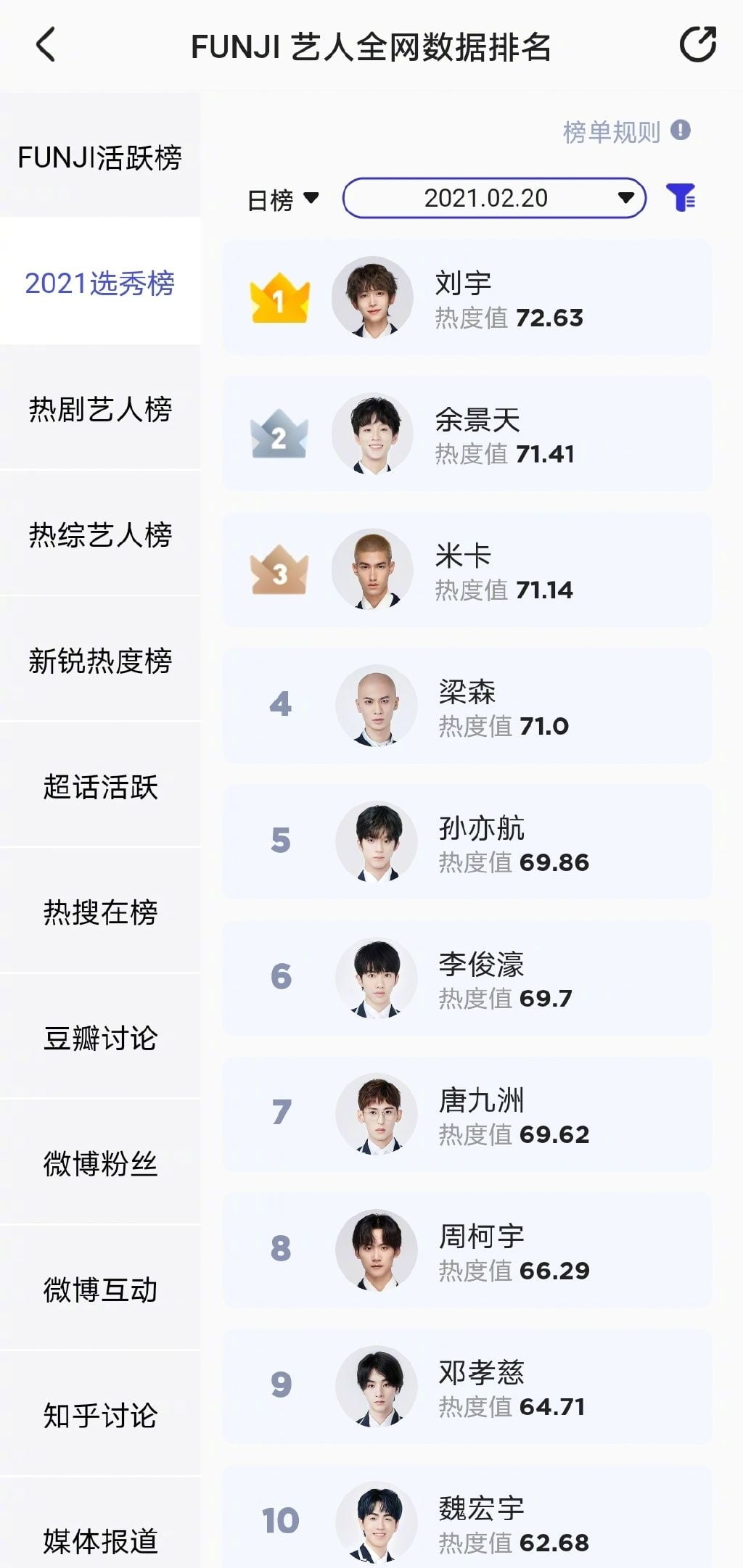Open first-ranked 刘宇's entry

467,297
